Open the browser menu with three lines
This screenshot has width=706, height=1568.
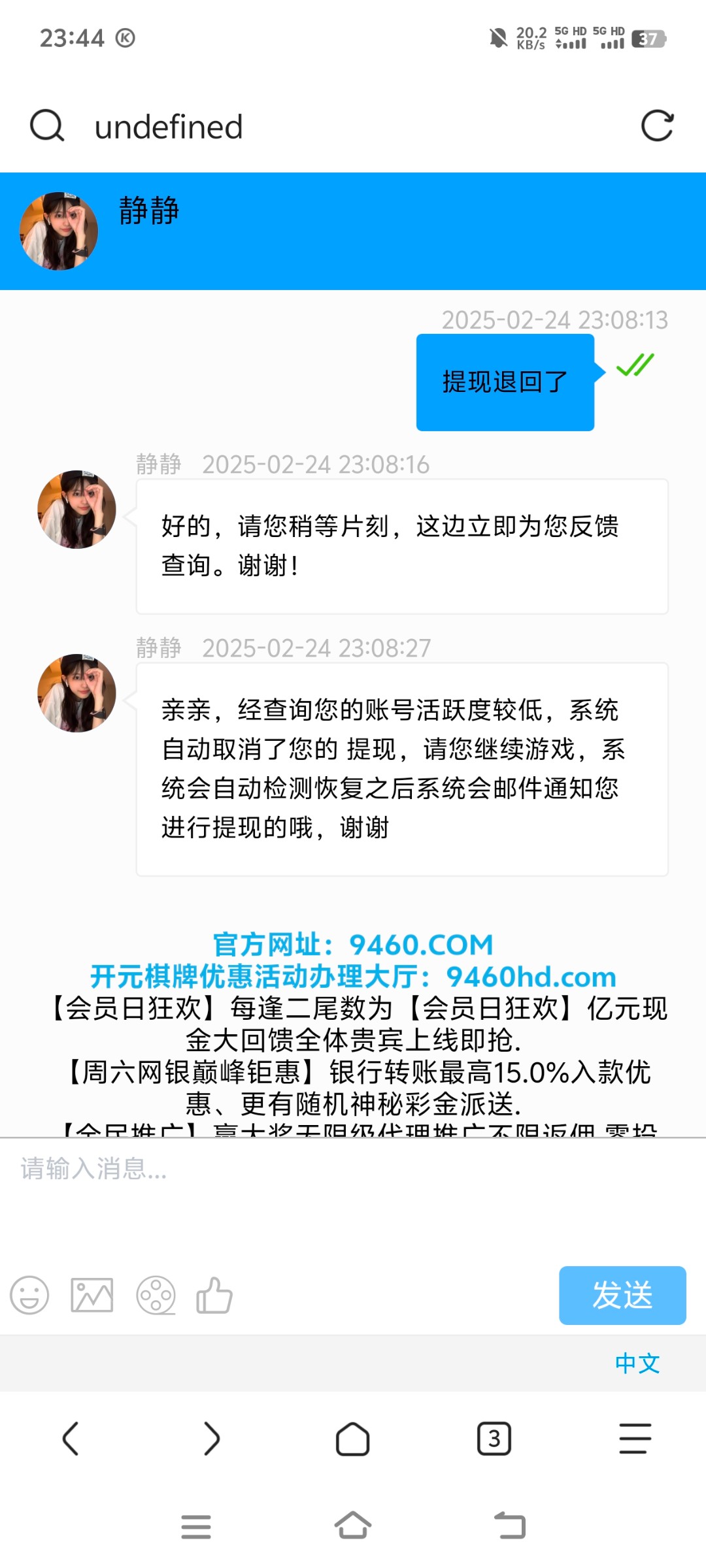pos(635,1439)
